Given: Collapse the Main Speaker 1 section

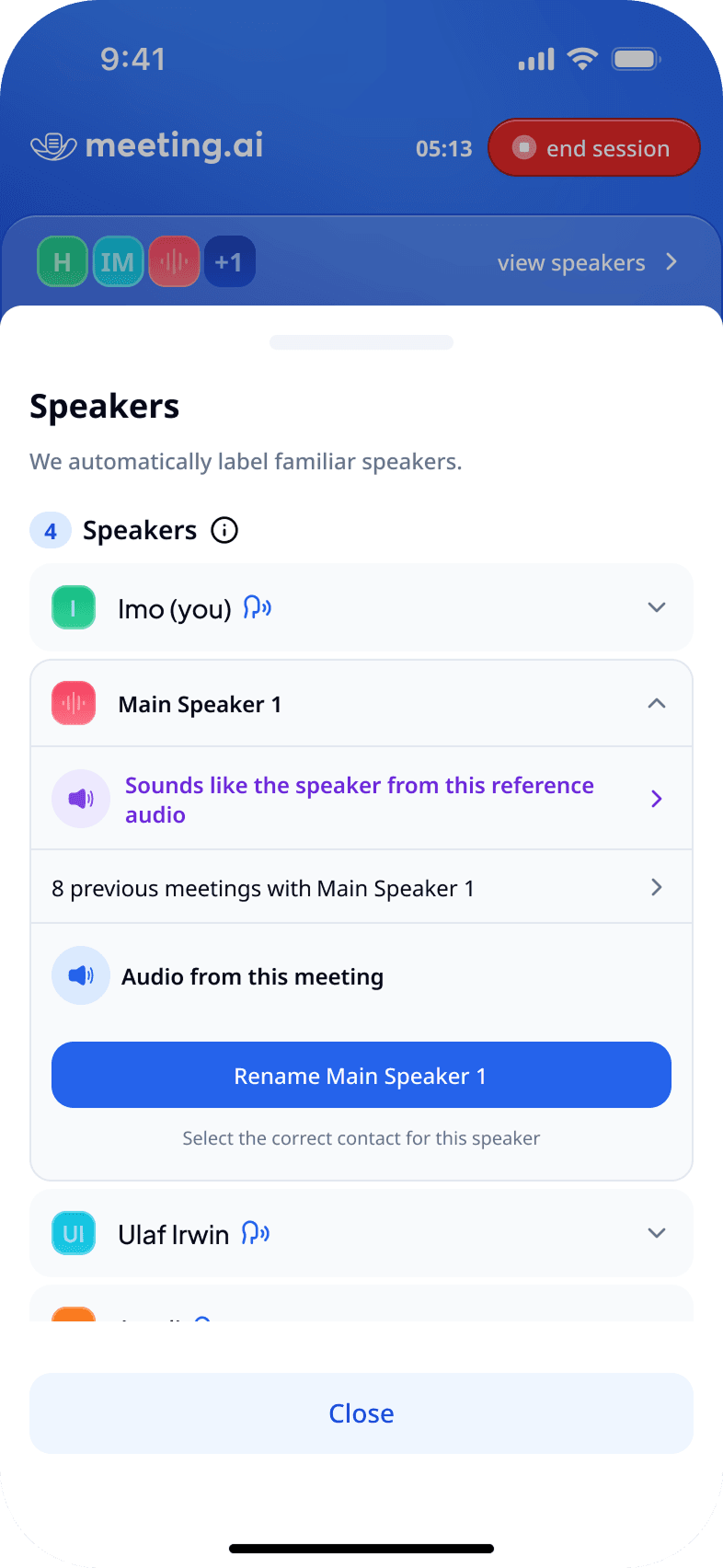Looking at the screenshot, I should [x=656, y=704].
